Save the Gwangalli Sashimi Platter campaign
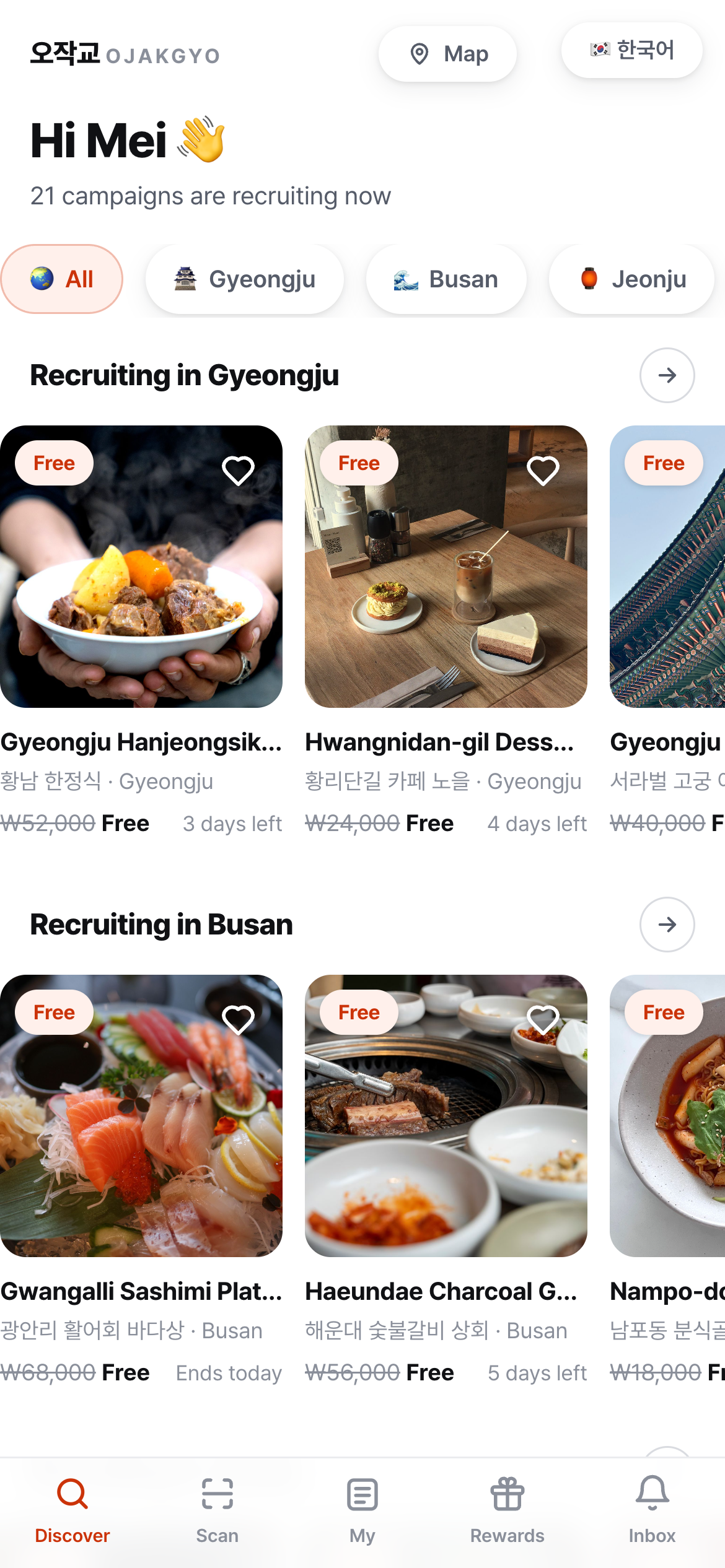The width and height of the screenshot is (725, 1568). coord(238,1020)
